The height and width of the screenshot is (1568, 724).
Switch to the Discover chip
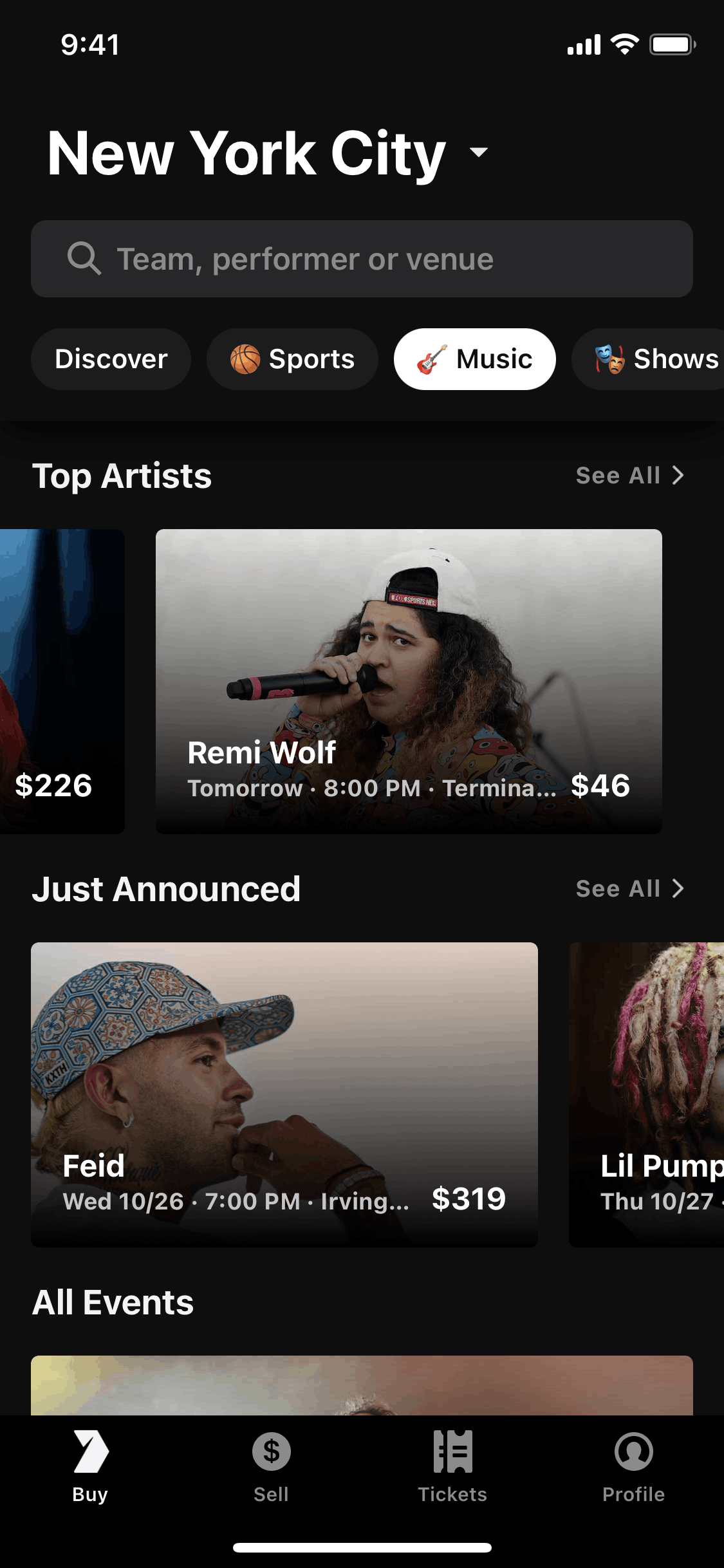tap(111, 359)
